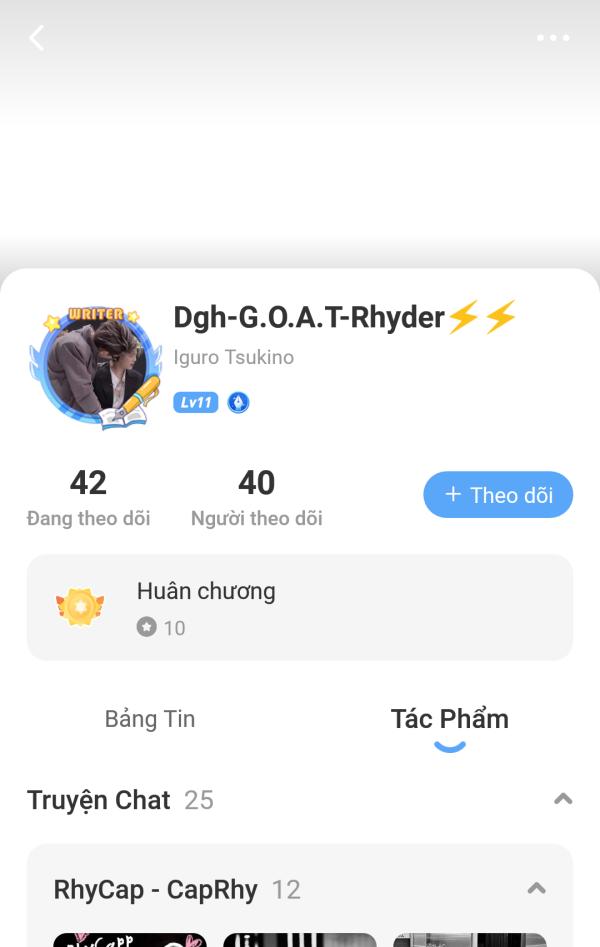Select the Tác Phẩm tab
The image size is (600, 947).
coord(449,719)
